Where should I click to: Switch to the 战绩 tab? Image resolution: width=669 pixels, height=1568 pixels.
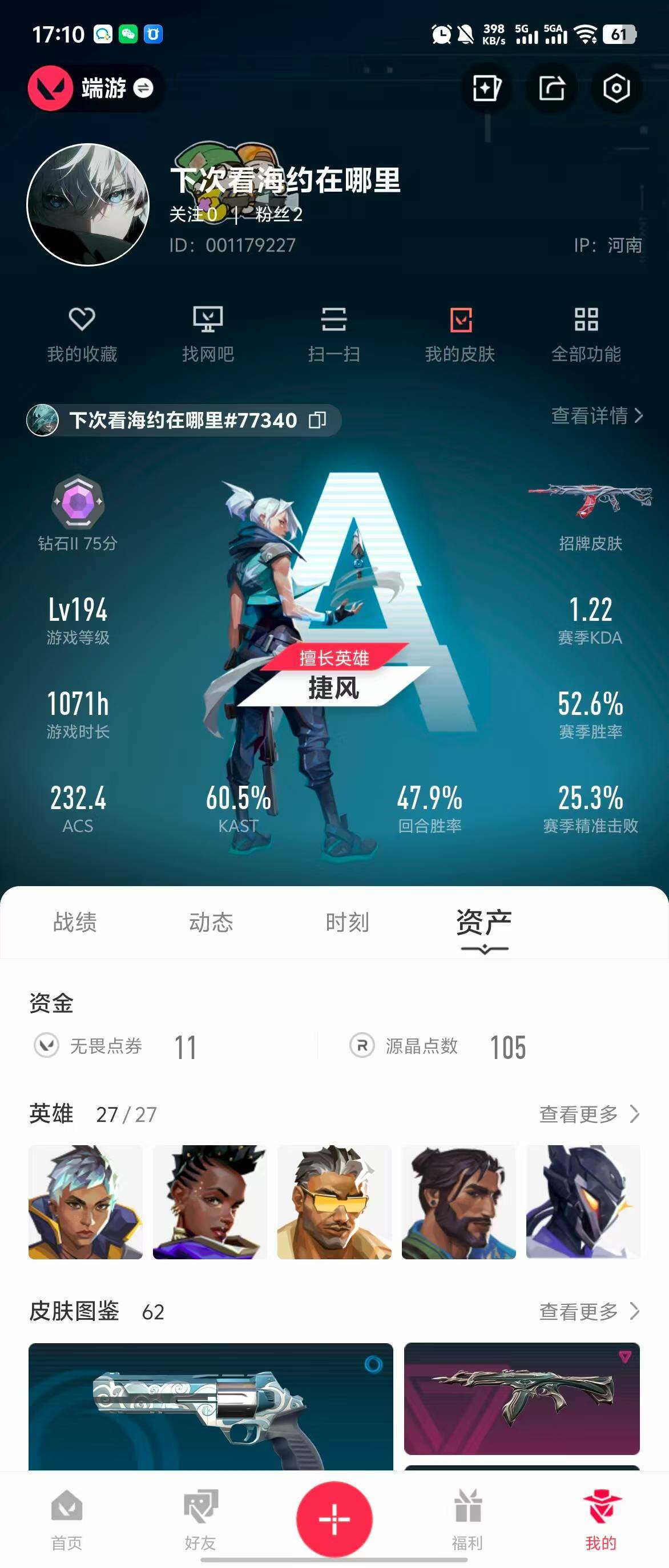coord(75,922)
